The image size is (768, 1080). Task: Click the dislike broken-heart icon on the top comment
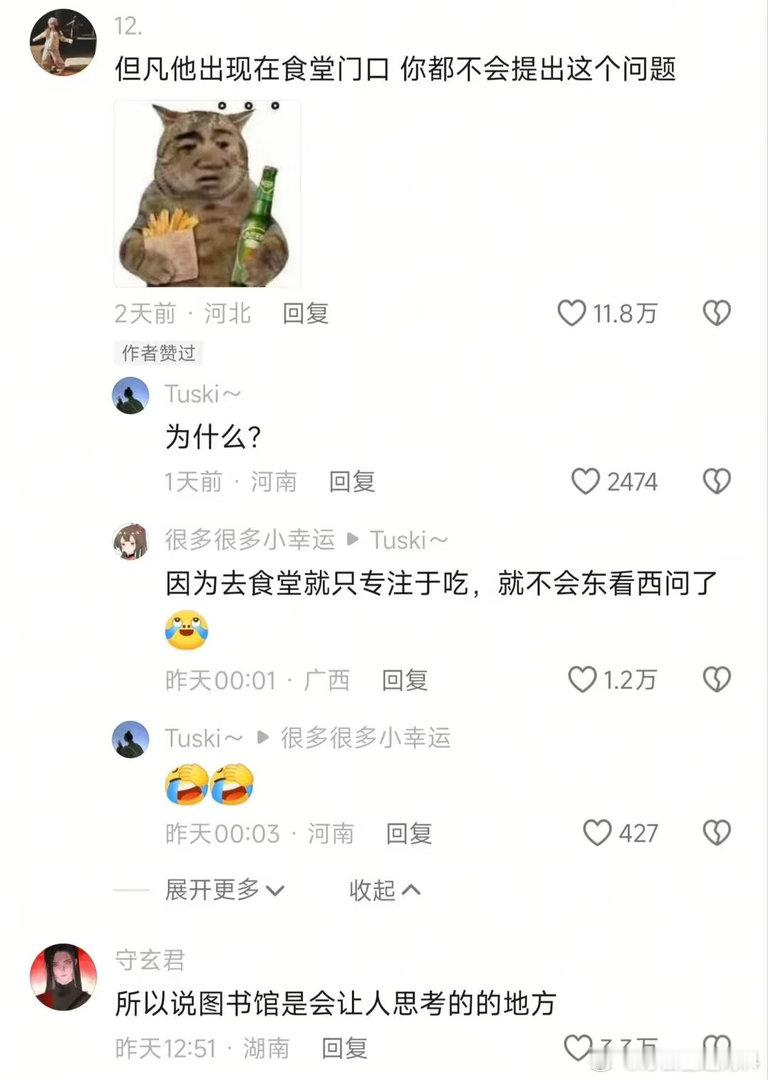click(x=716, y=313)
